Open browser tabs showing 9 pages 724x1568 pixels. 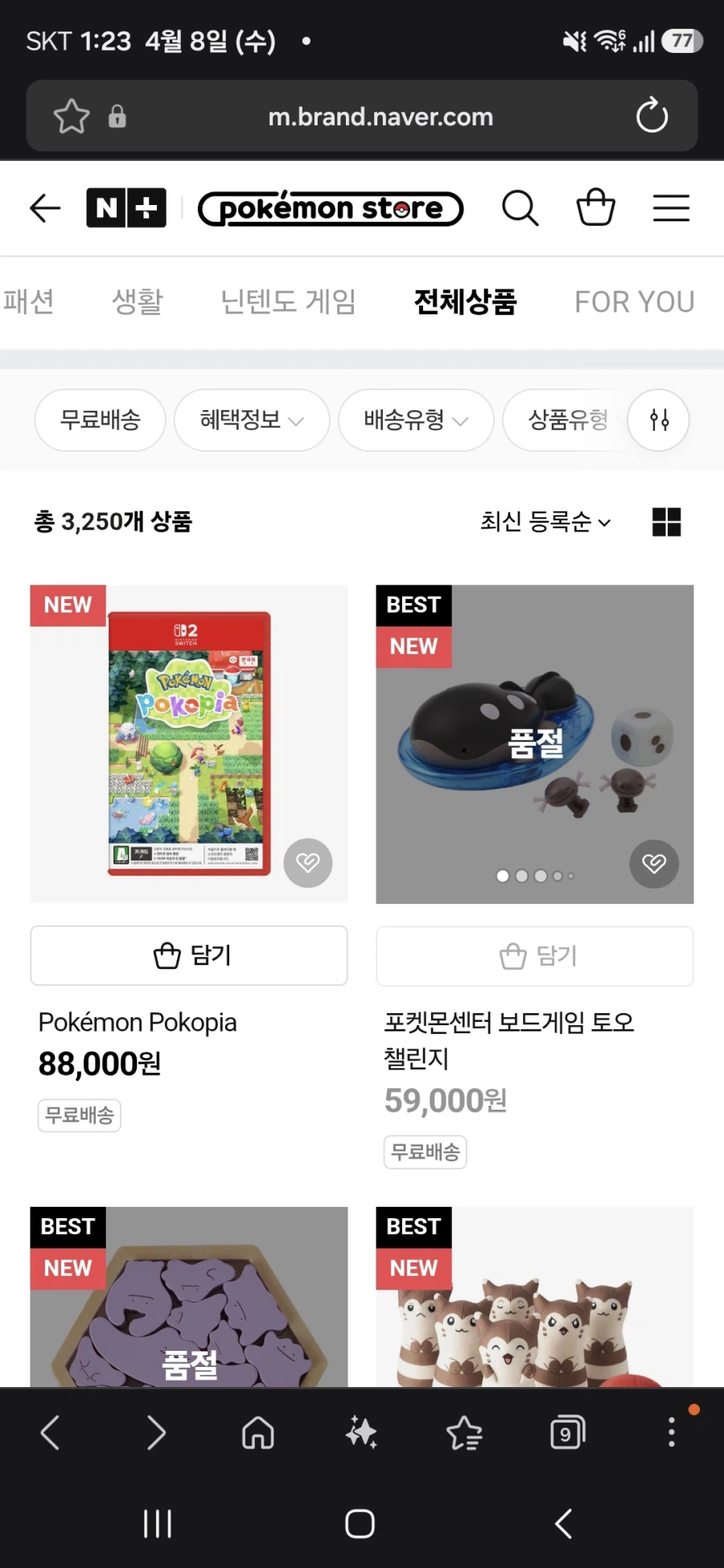[x=567, y=1432]
